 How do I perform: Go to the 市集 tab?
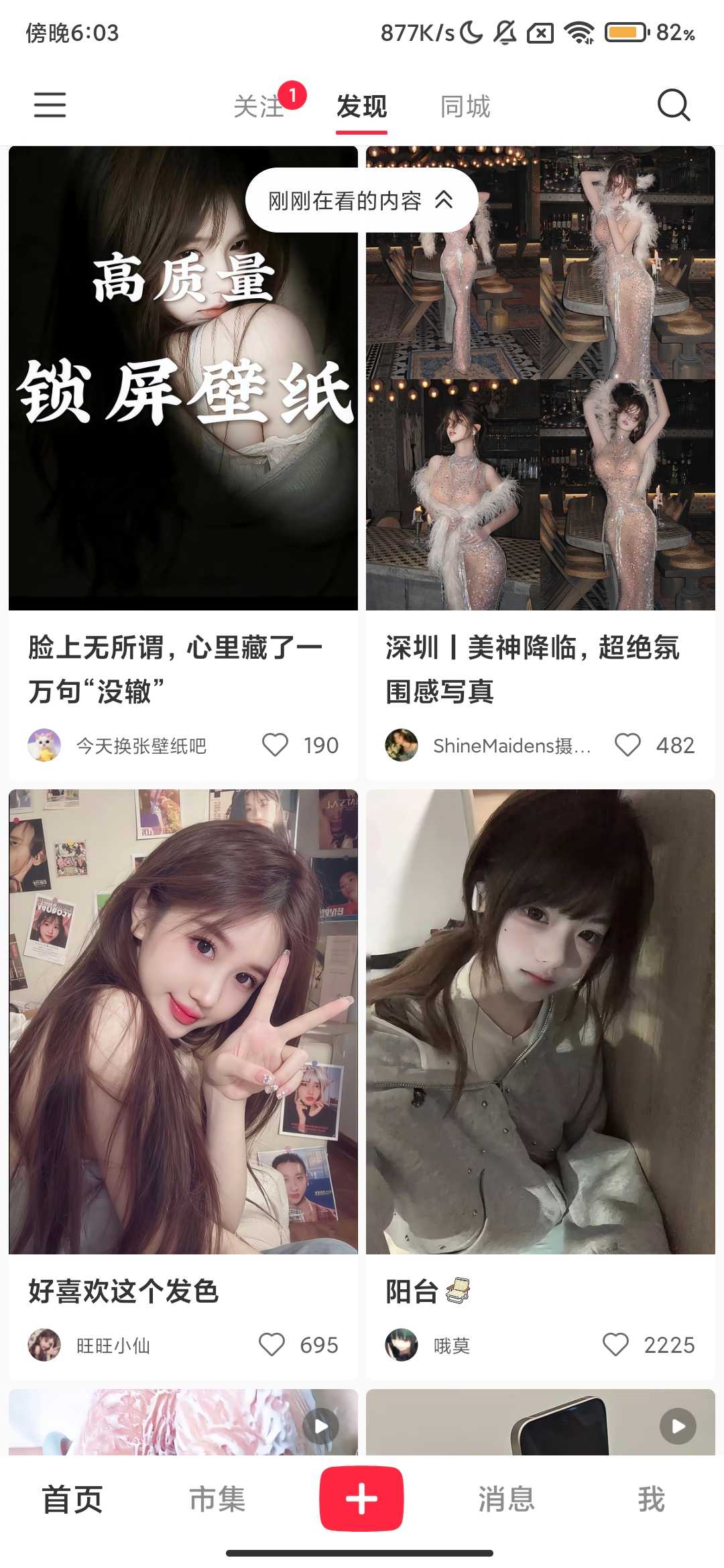pyautogui.click(x=217, y=1499)
